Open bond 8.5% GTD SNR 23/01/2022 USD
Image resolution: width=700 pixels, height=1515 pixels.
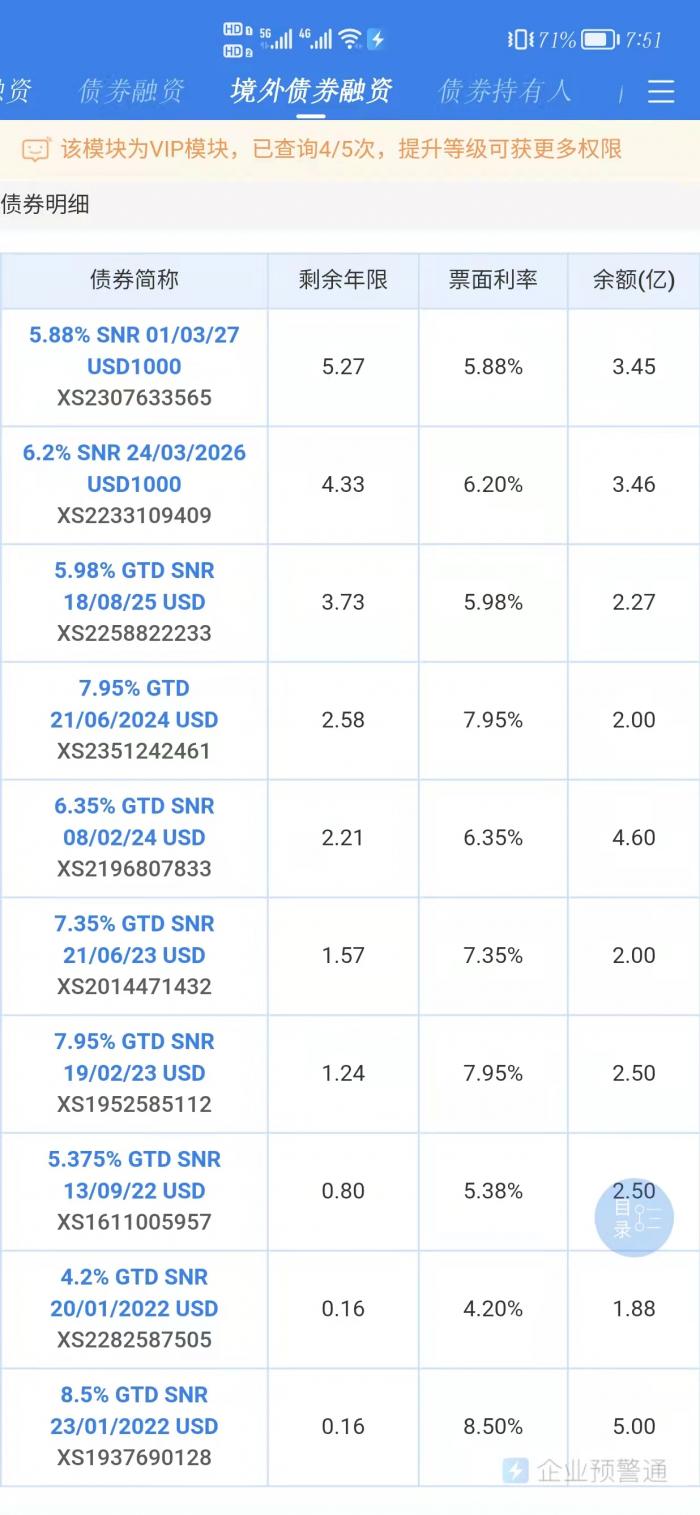134,1411
